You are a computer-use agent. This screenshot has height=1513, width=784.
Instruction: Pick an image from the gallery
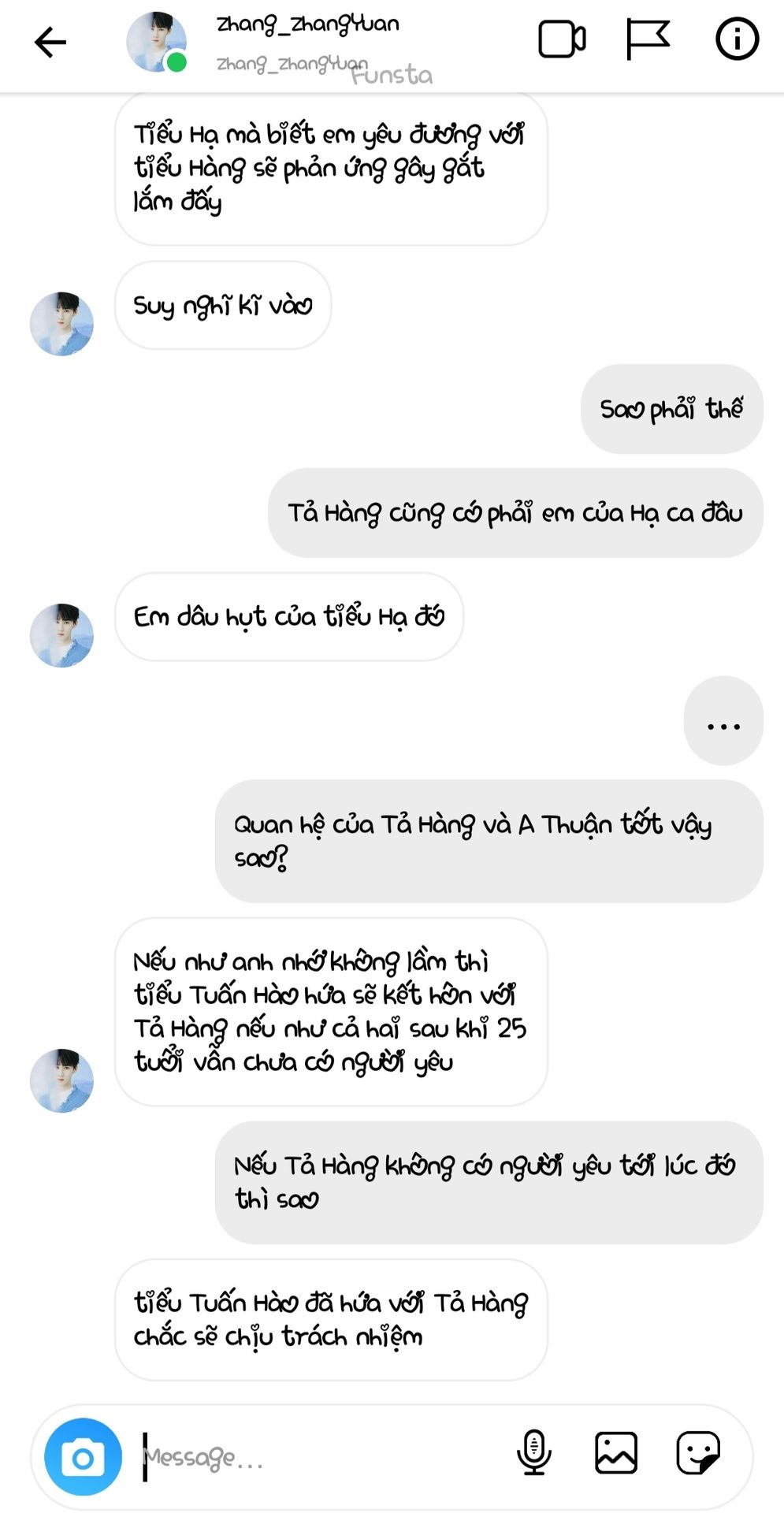click(x=615, y=1452)
